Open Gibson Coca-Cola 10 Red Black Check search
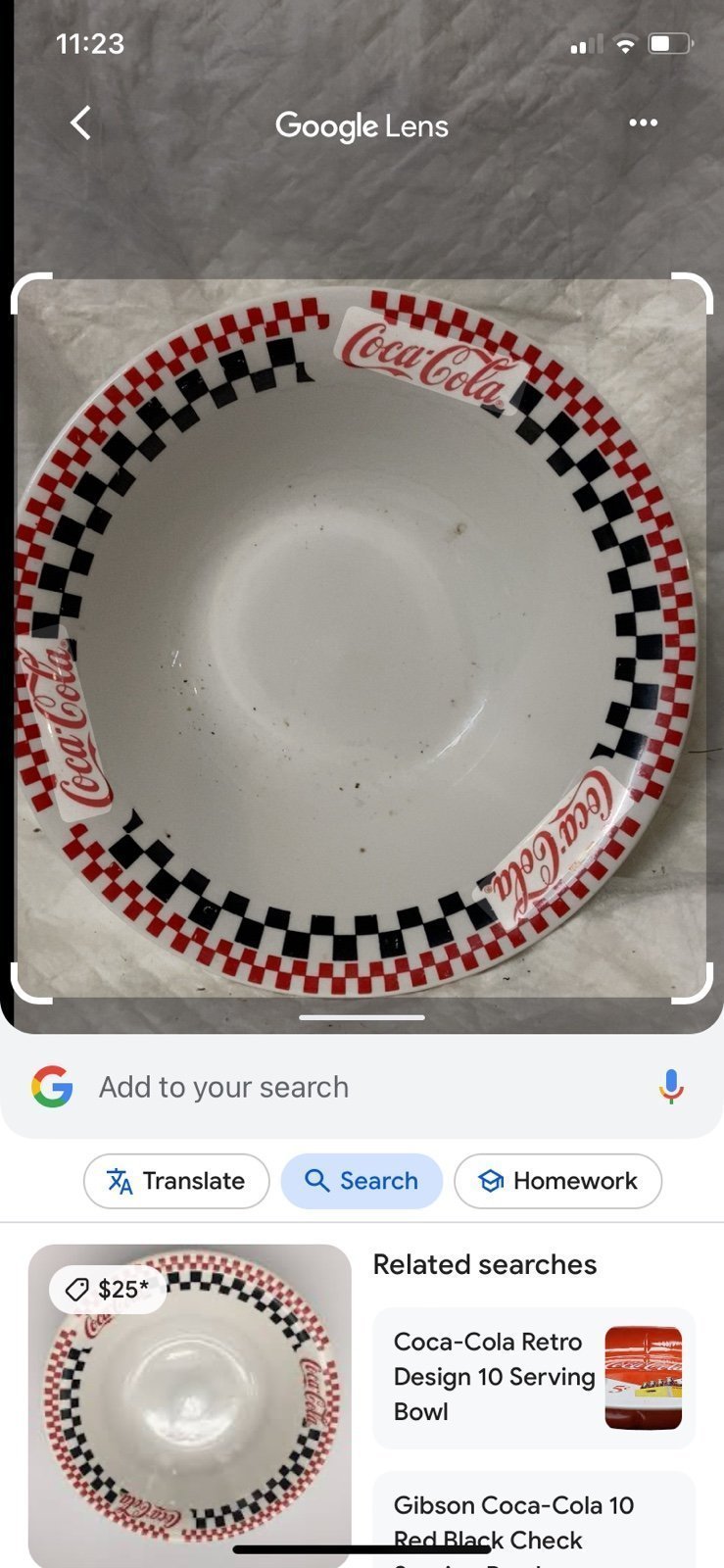The height and width of the screenshot is (1568, 724). 534,1521
